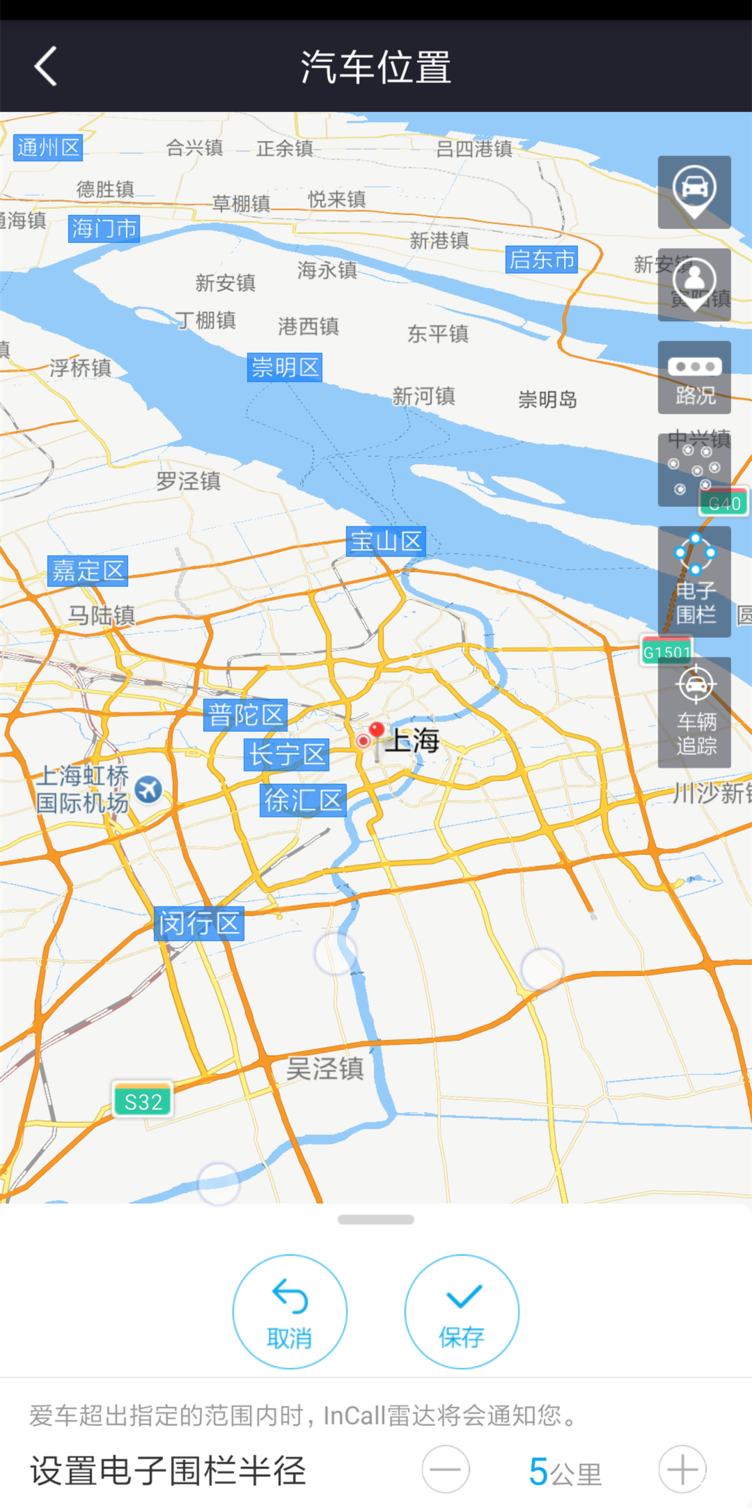Toggle the 路况 traffic layer
752x1508 pixels.
[x=694, y=378]
